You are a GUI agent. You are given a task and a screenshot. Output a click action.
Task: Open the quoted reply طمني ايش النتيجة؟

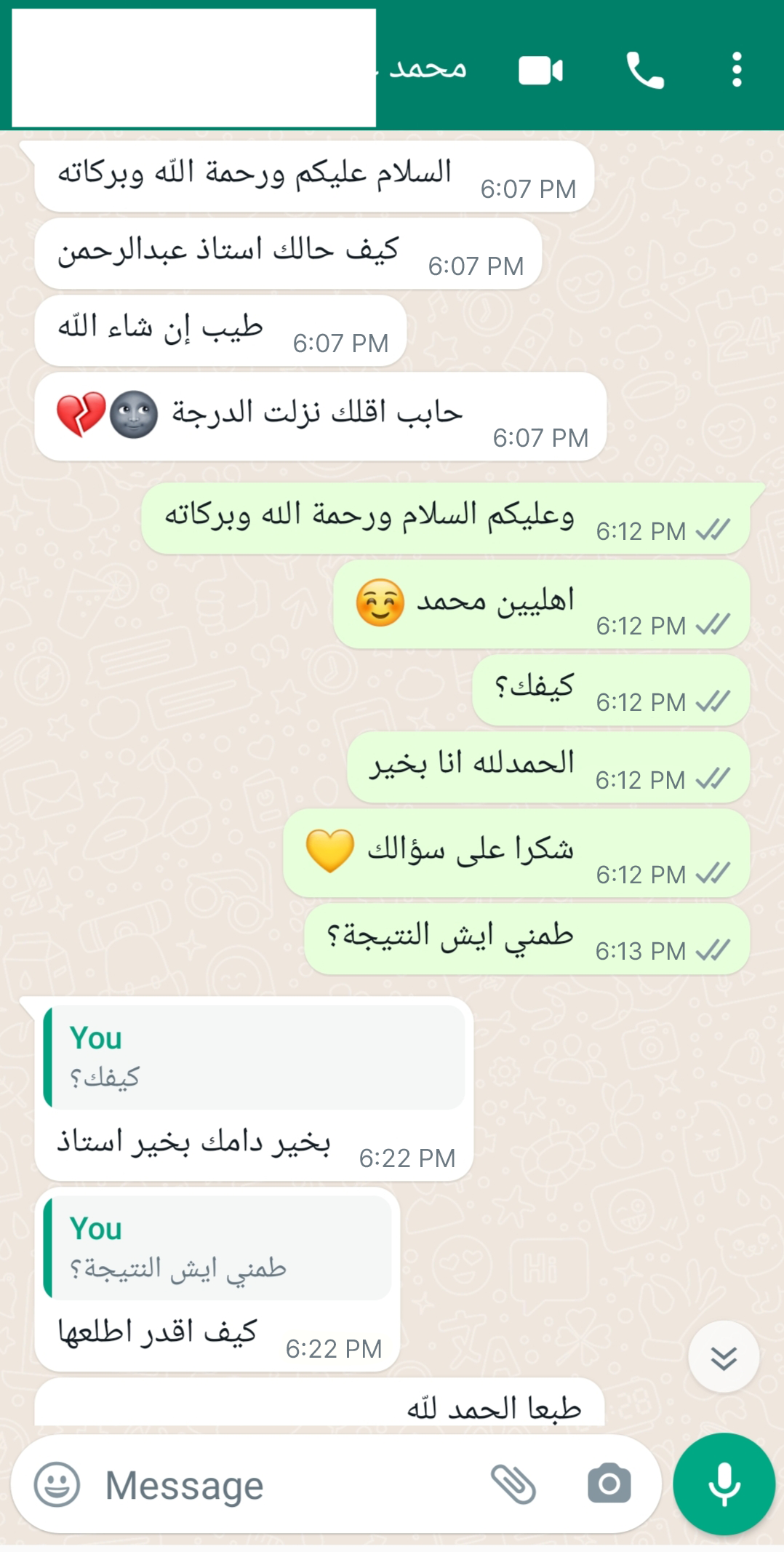pyautogui.click(x=217, y=1247)
